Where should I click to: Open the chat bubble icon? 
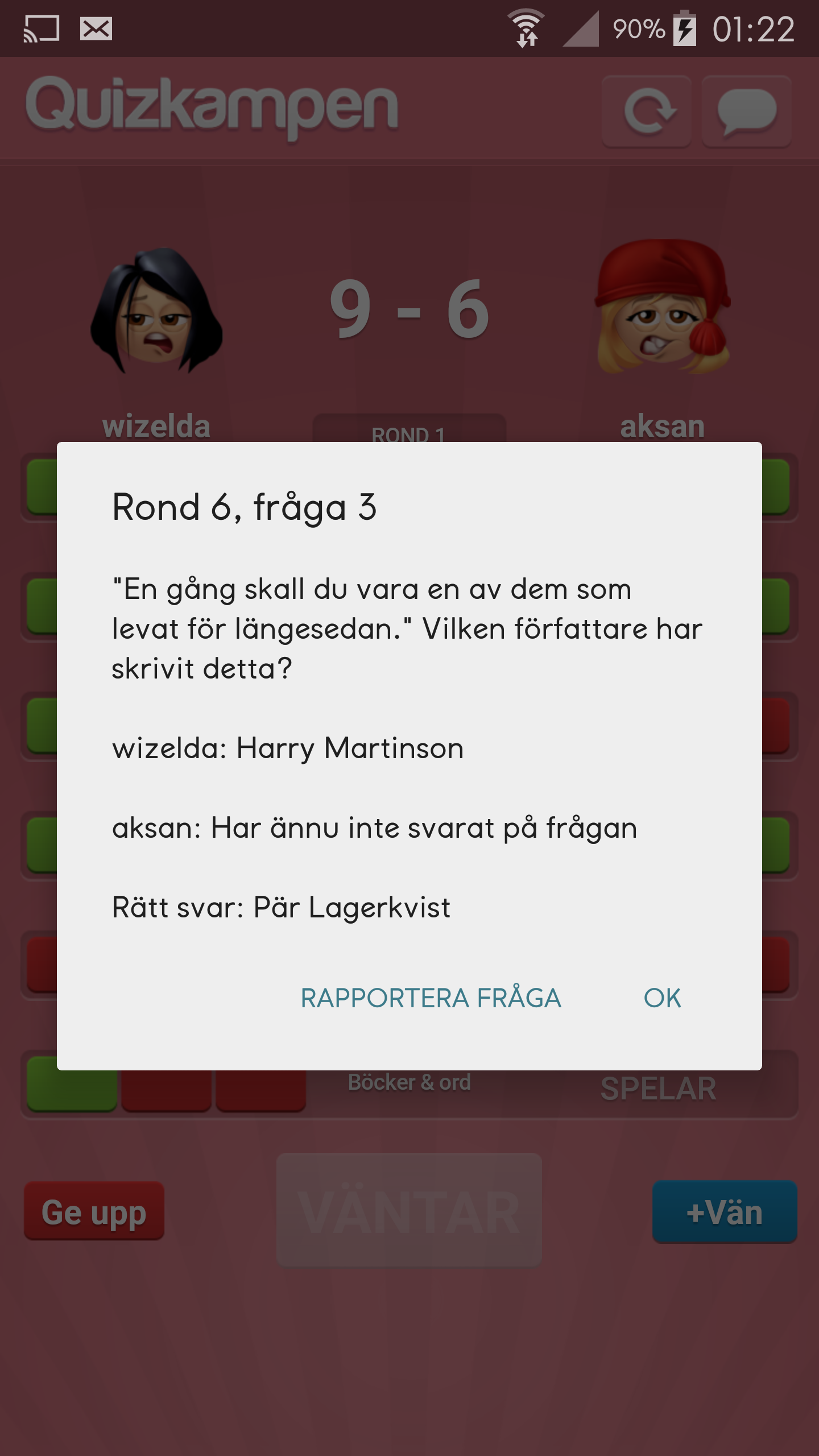click(x=746, y=111)
